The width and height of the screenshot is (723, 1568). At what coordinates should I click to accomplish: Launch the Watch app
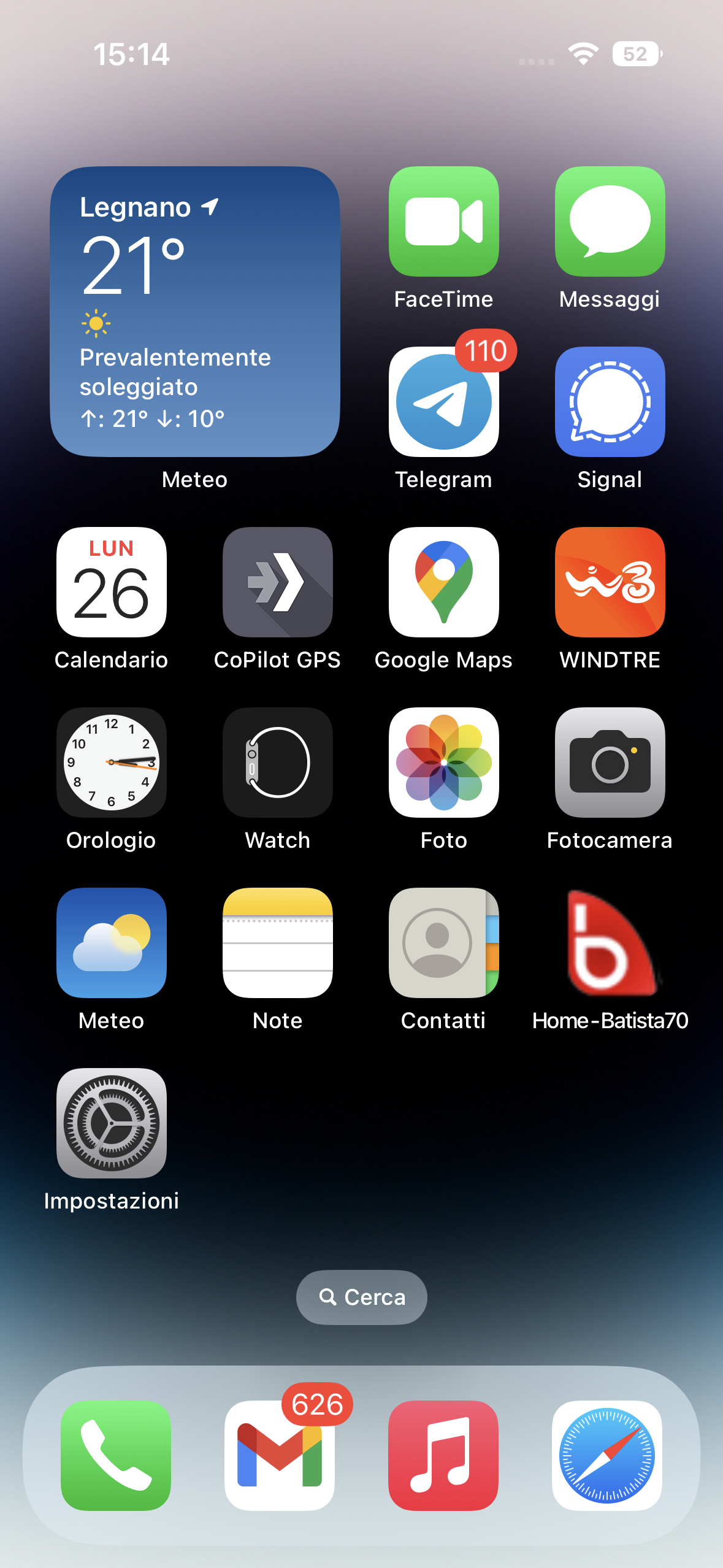278,763
